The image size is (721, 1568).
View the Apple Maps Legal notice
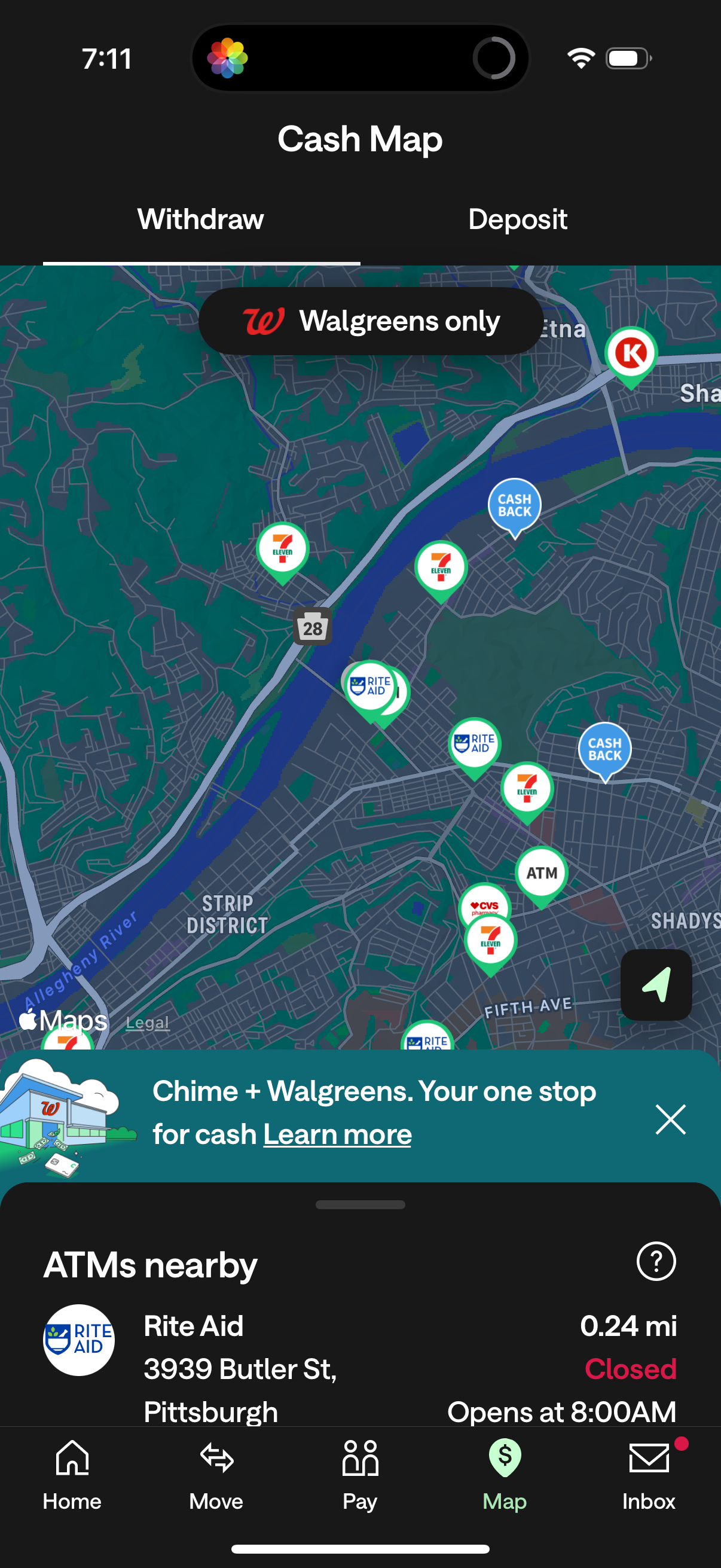[146, 1022]
